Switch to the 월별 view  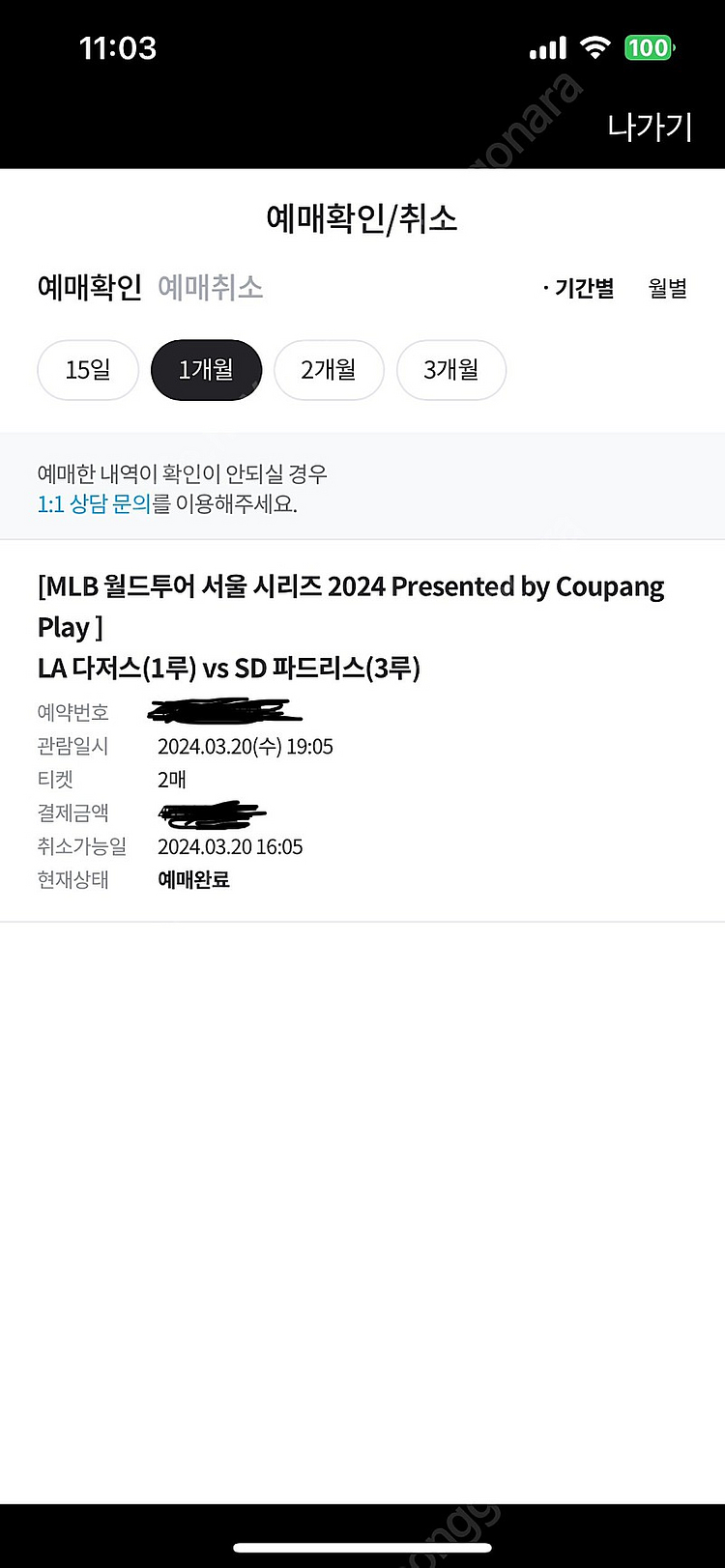[x=667, y=288]
